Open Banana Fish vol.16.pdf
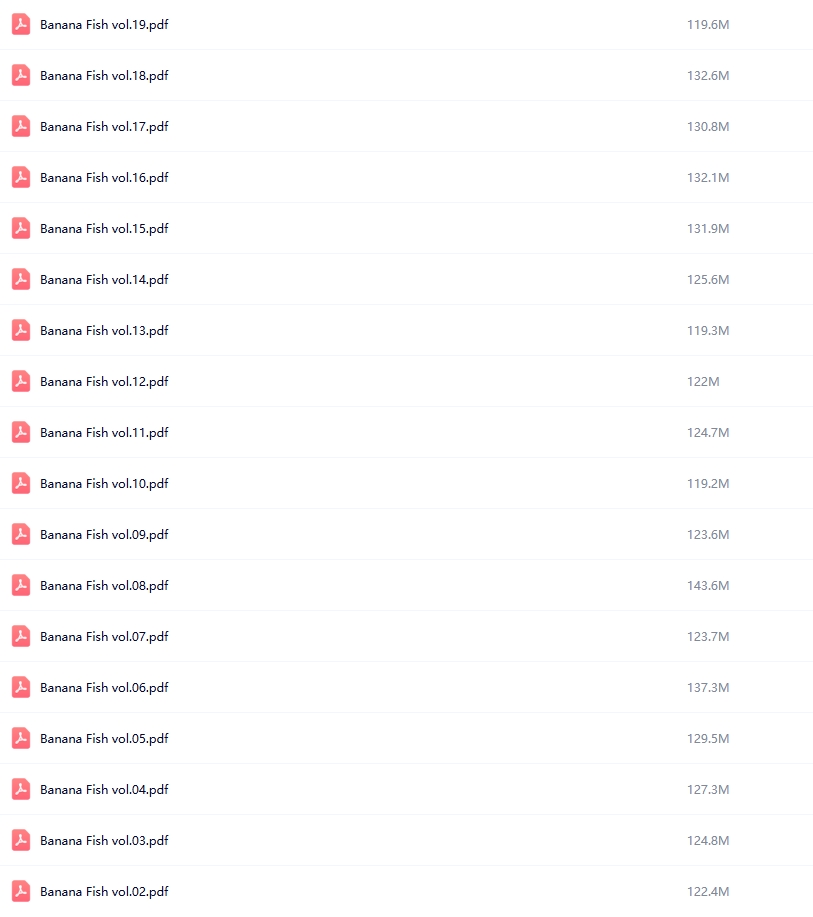This screenshot has height=917, width=813. point(104,177)
